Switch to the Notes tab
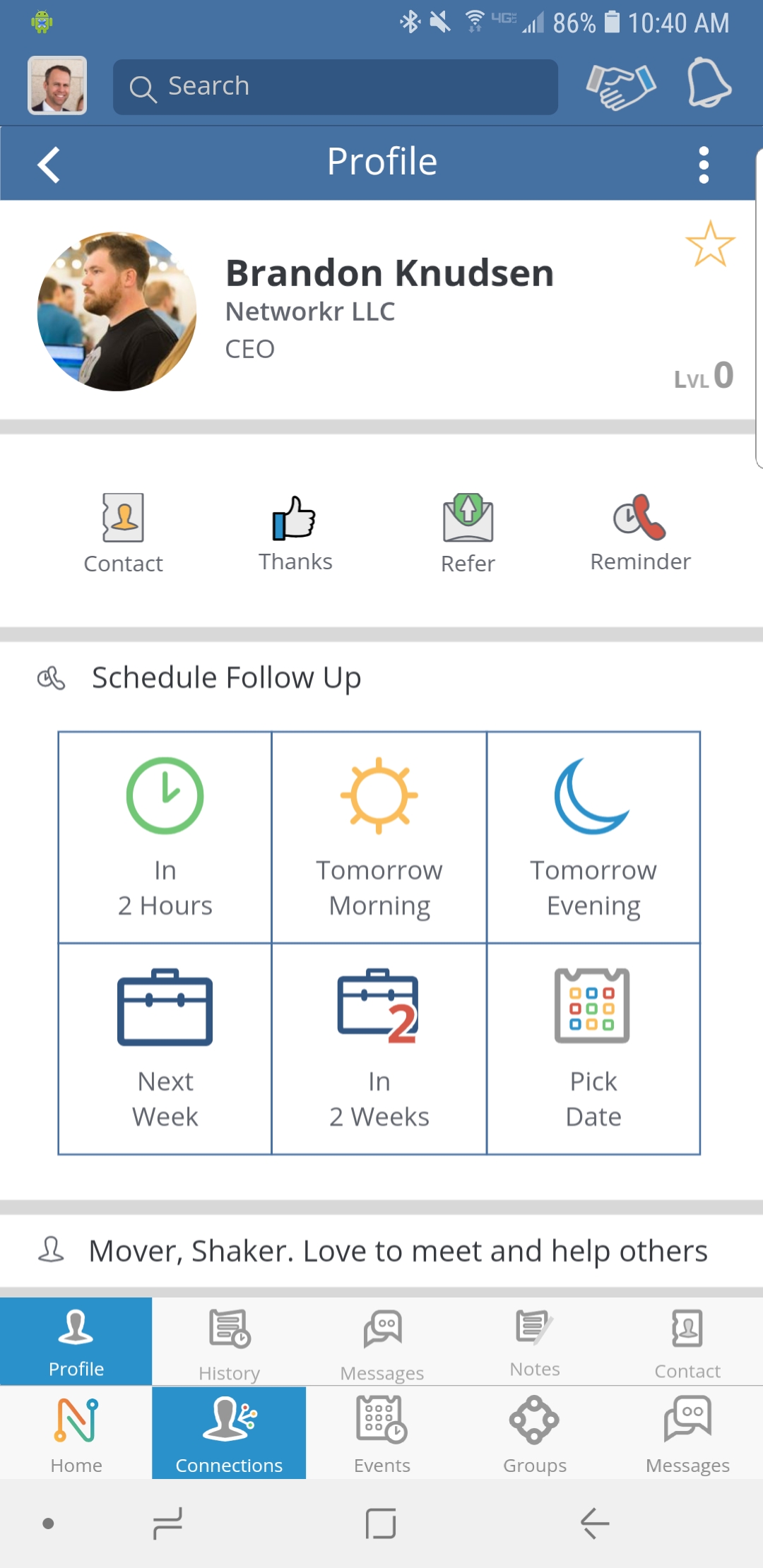The height and width of the screenshot is (1568, 763). click(535, 1342)
